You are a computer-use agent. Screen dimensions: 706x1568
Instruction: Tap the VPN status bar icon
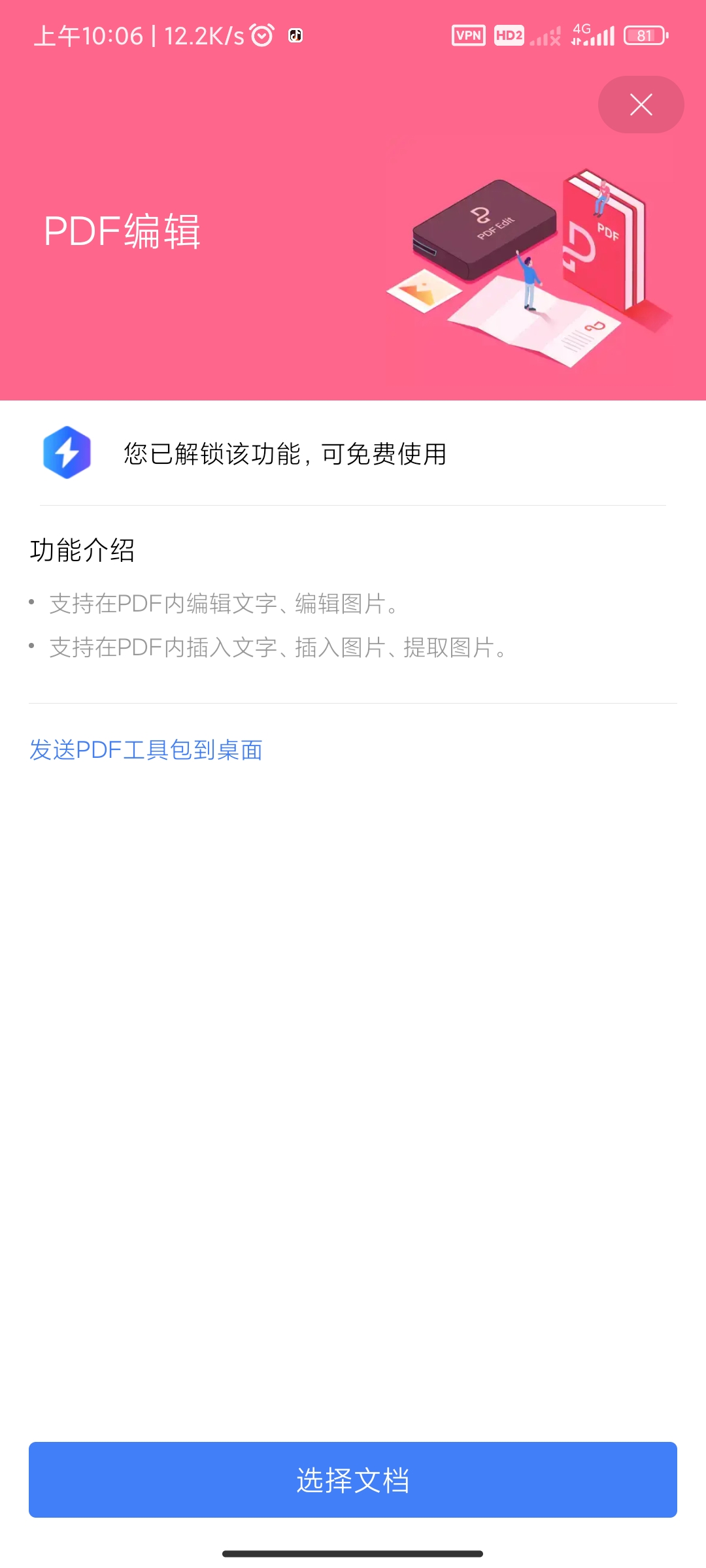[467, 35]
